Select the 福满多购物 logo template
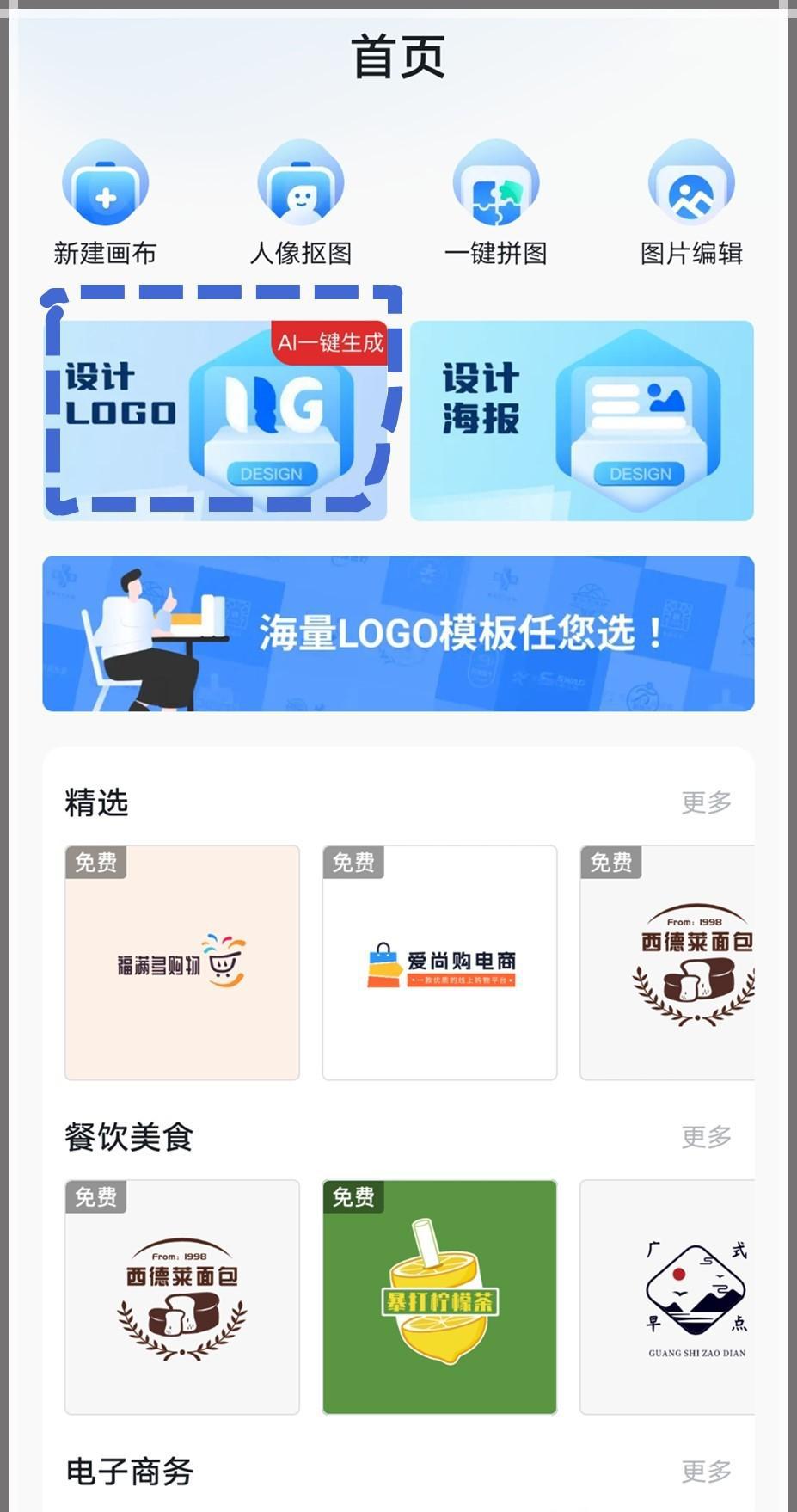The height and width of the screenshot is (1512, 797). pyautogui.click(x=182, y=962)
